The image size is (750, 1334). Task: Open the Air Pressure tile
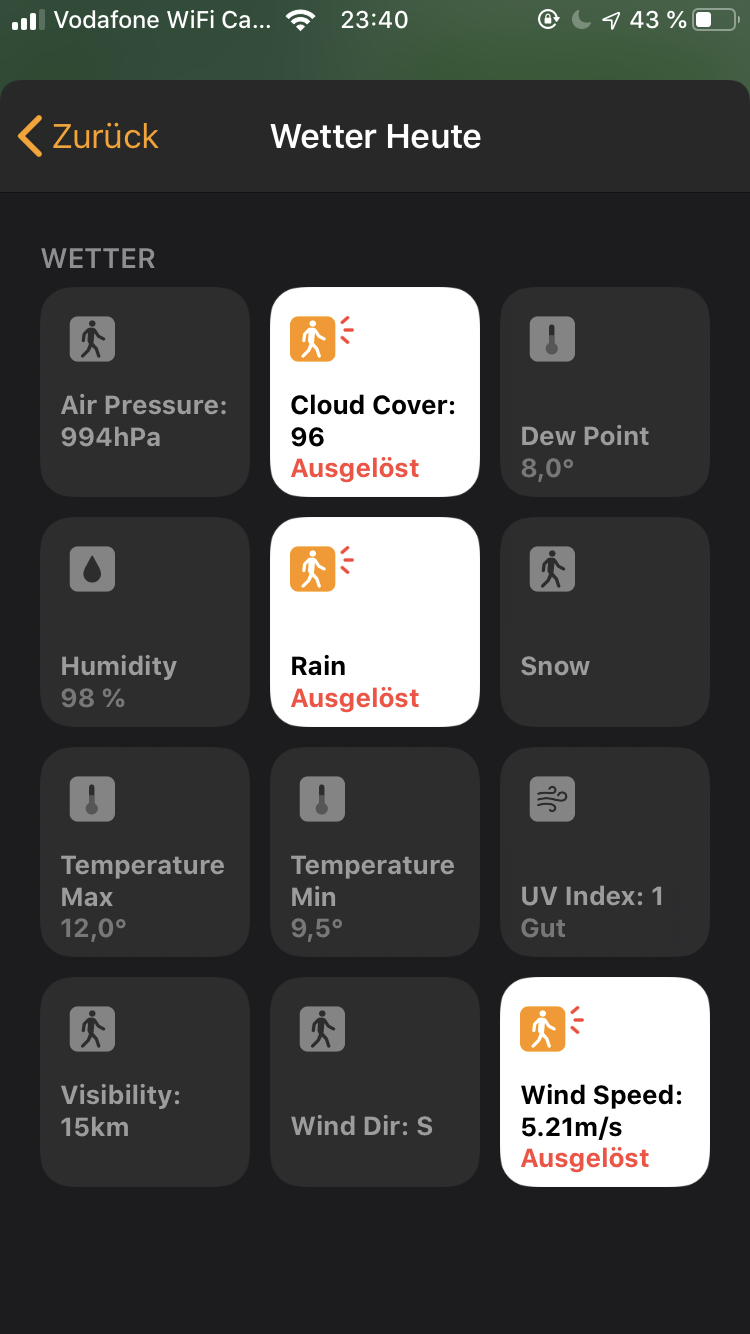[145, 392]
